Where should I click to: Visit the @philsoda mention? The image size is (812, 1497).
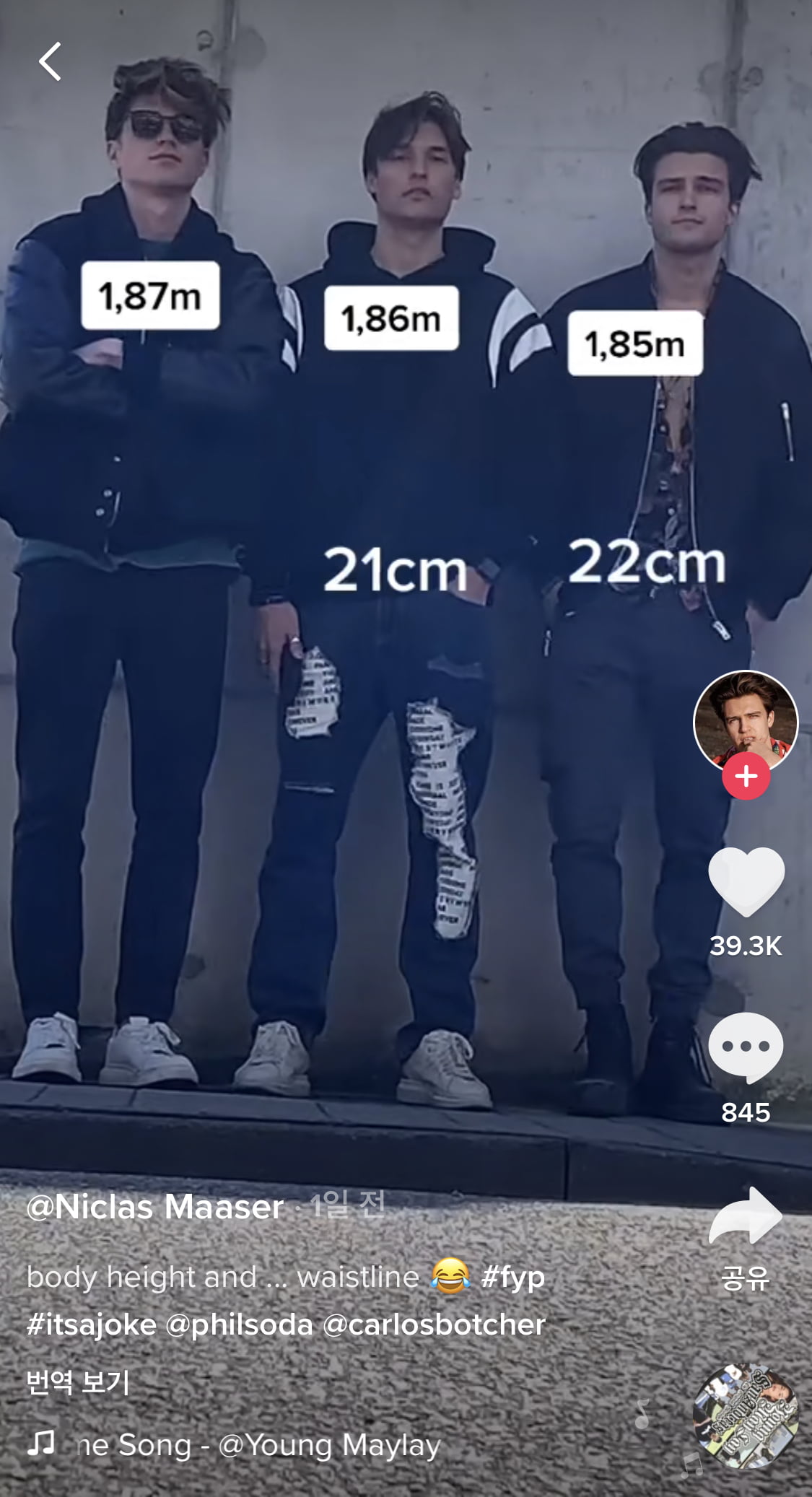point(240,1324)
